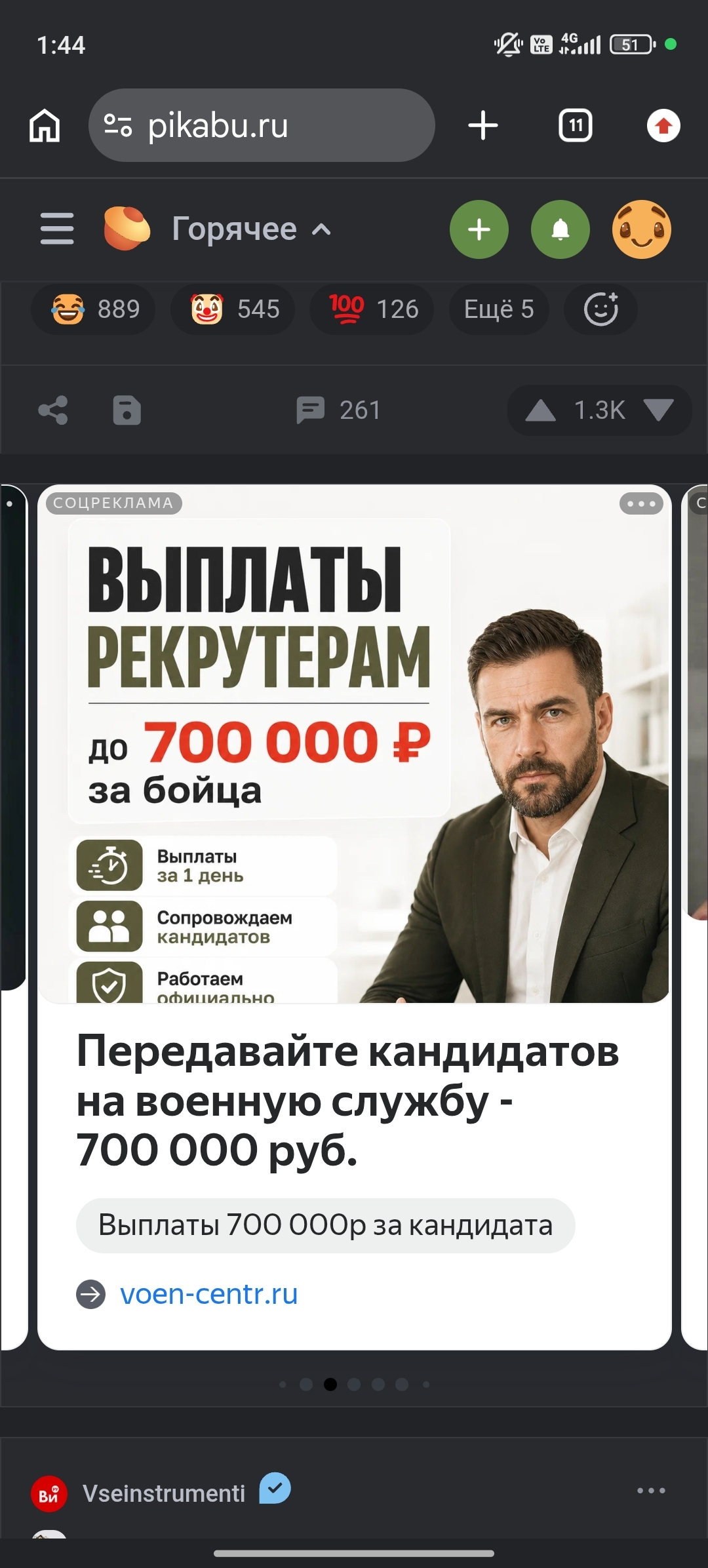Image resolution: width=708 pixels, height=1568 pixels.
Task: Show more reactions via Ещё 5
Action: [499, 309]
